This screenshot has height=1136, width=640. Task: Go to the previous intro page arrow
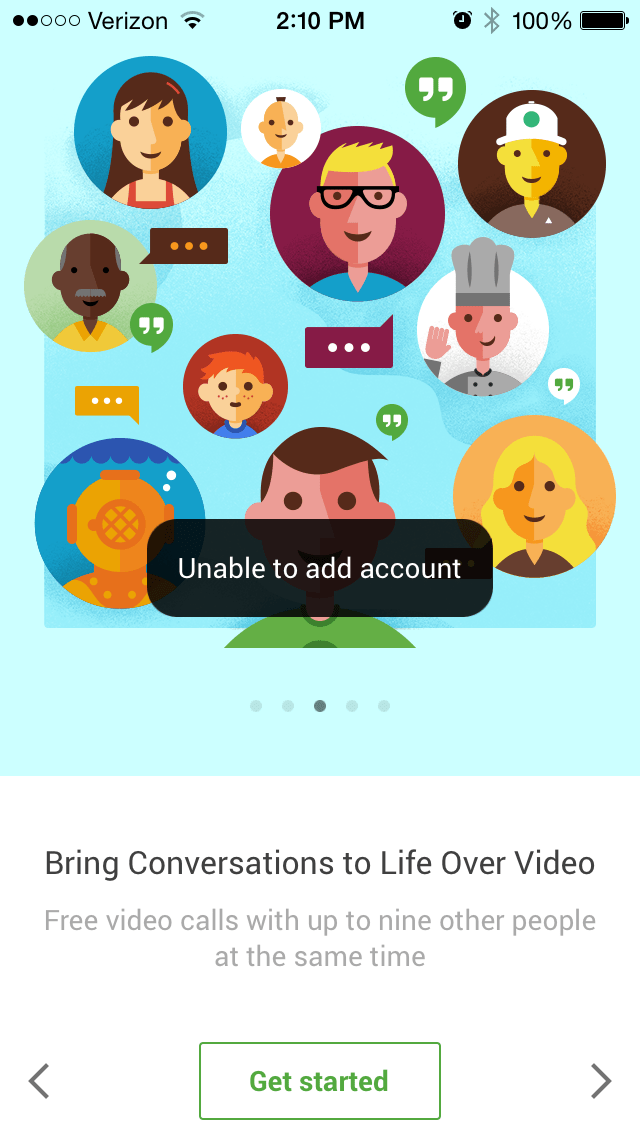click(x=39, y=1081)
